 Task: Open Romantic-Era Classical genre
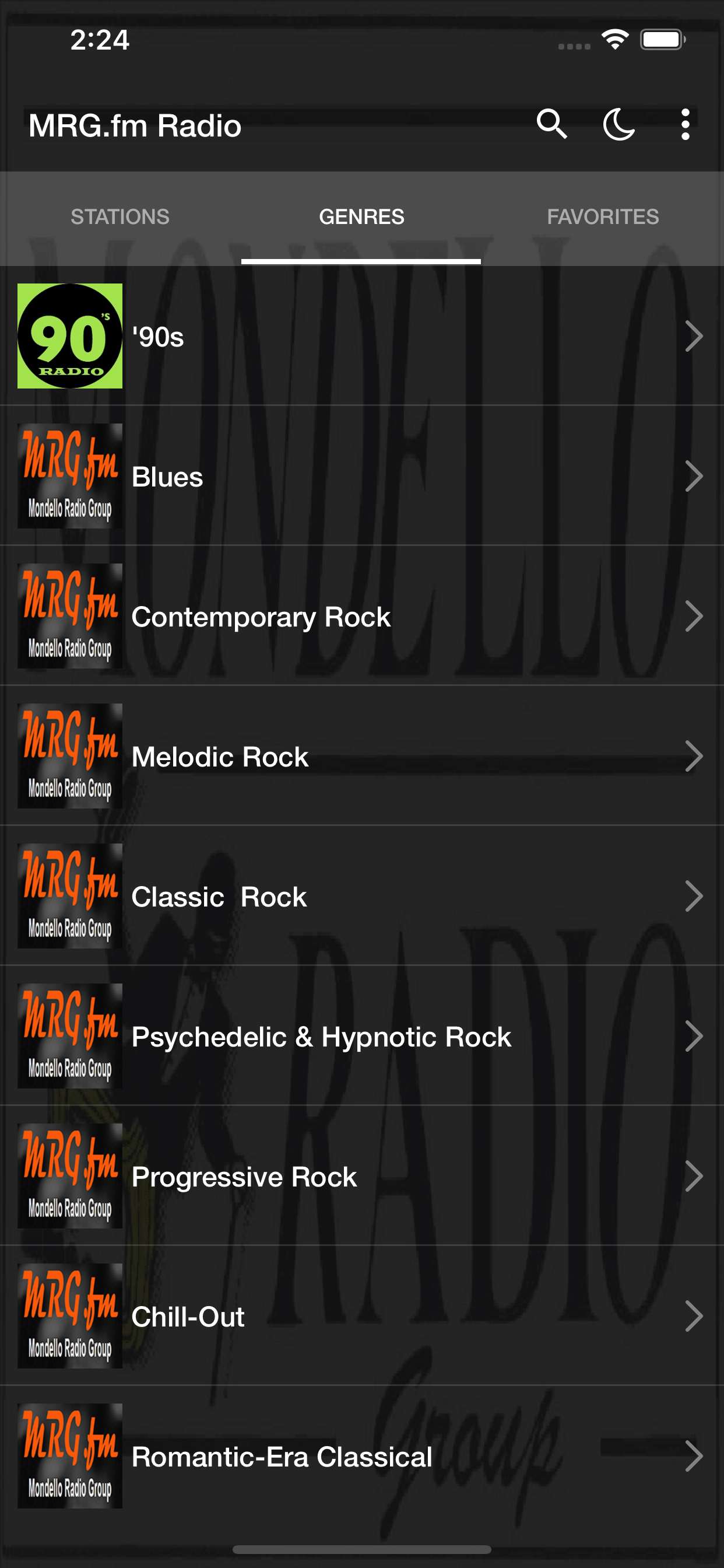click(x=362, y=1456)
